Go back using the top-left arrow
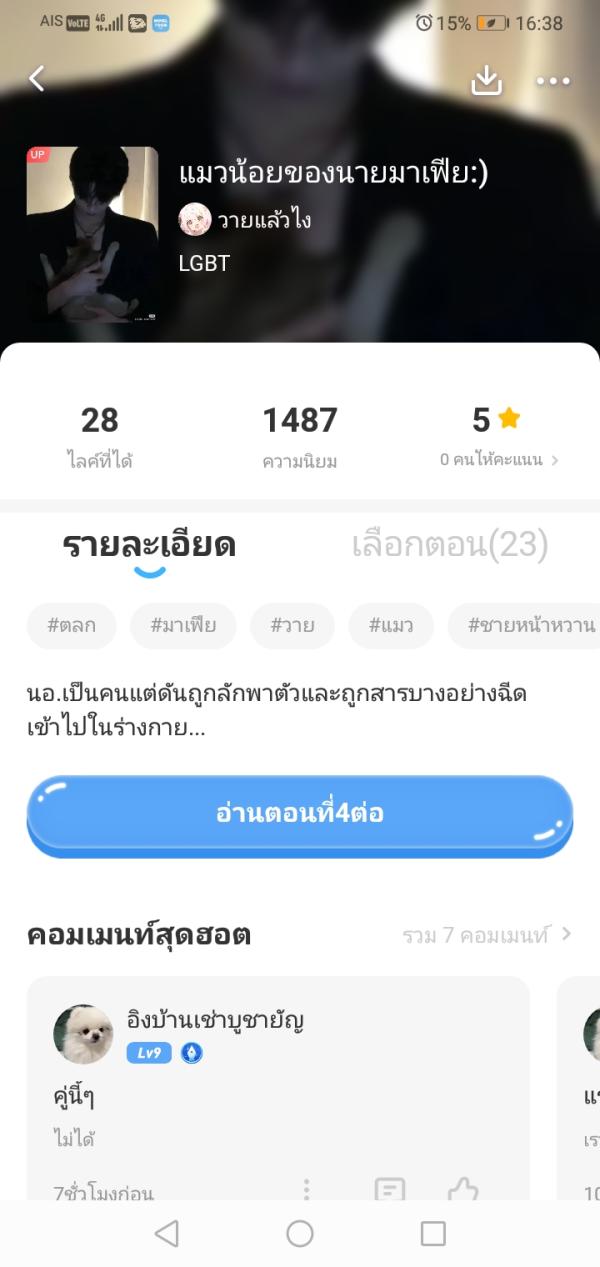The image size is (600, 1267). (x=37, y=79)
